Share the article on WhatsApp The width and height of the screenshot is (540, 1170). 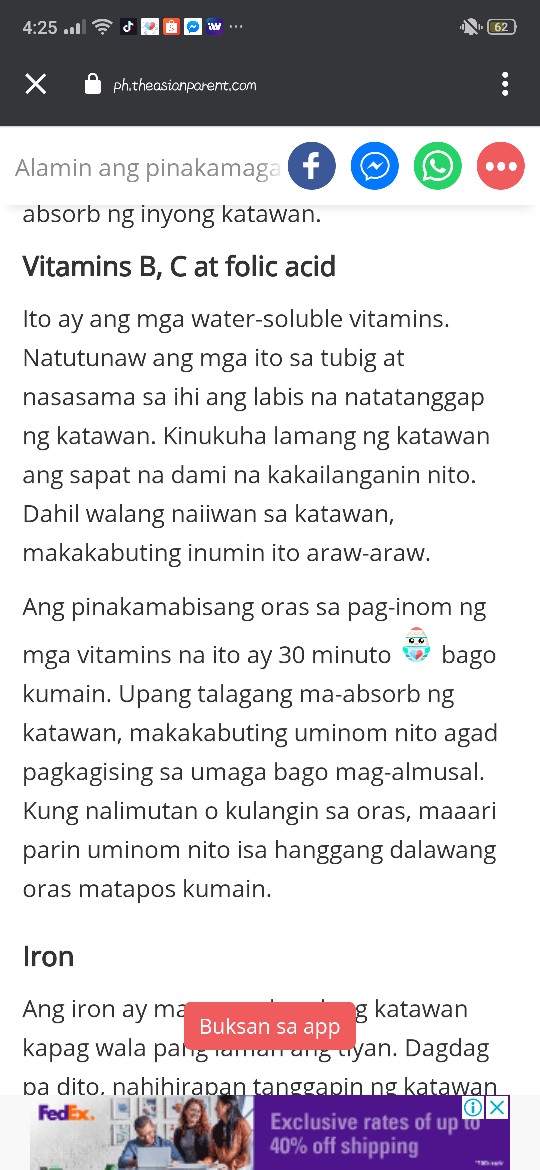438,166
